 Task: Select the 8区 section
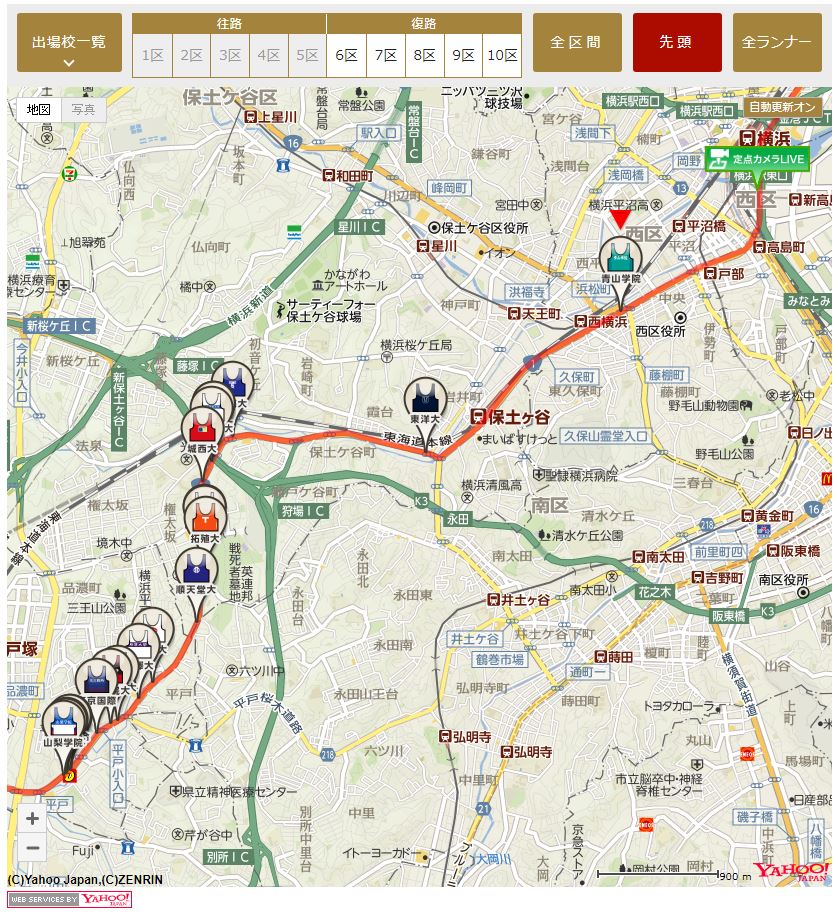click(424, 56)
